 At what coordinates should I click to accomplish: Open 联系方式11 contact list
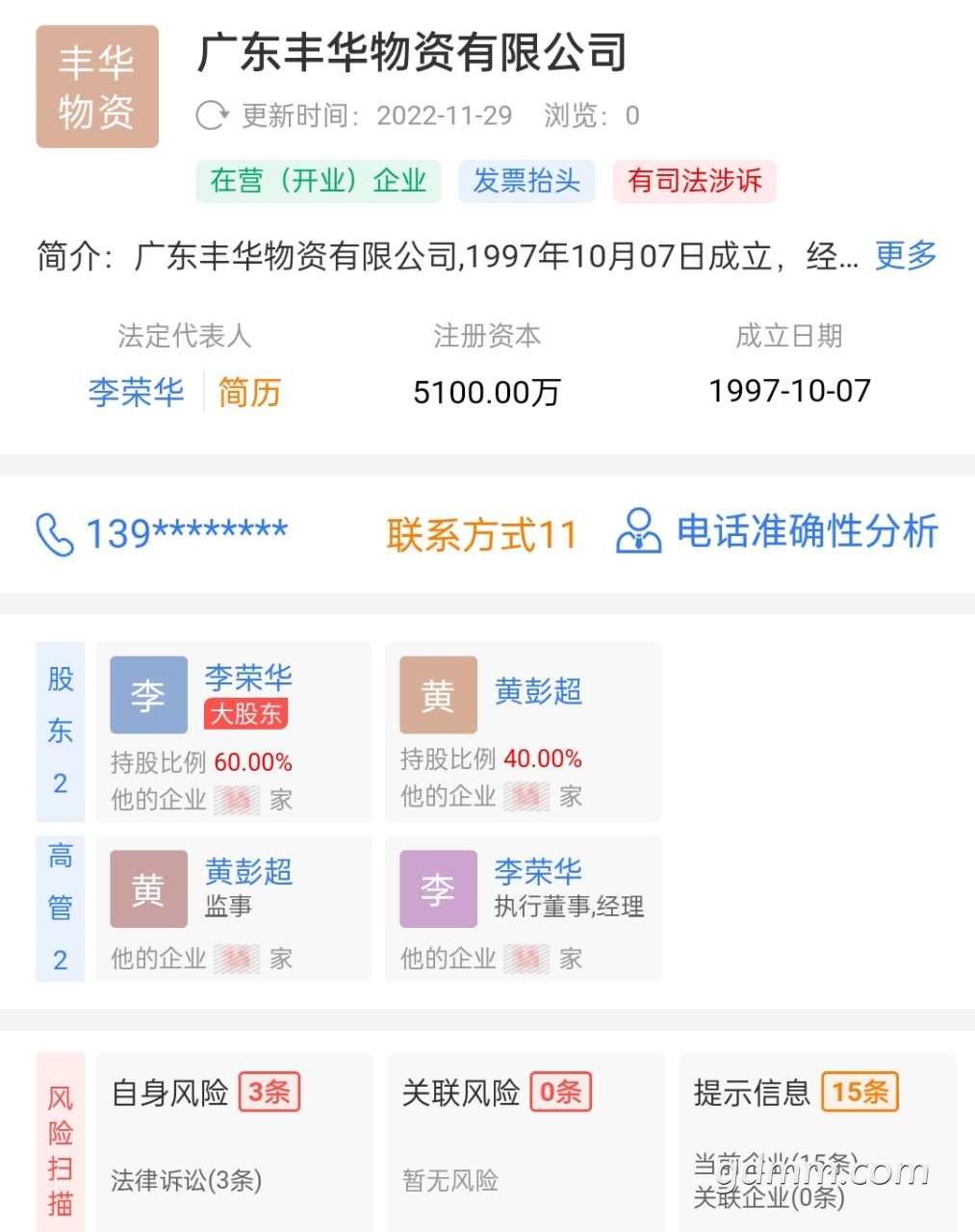481,534
